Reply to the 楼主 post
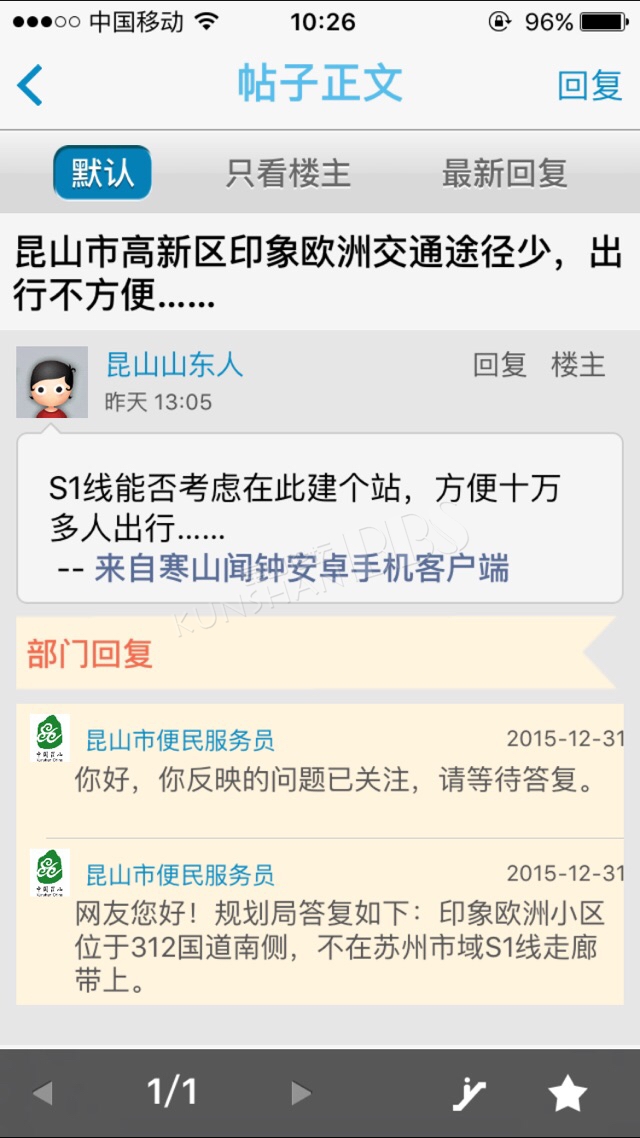 click(x=500, y=364)
